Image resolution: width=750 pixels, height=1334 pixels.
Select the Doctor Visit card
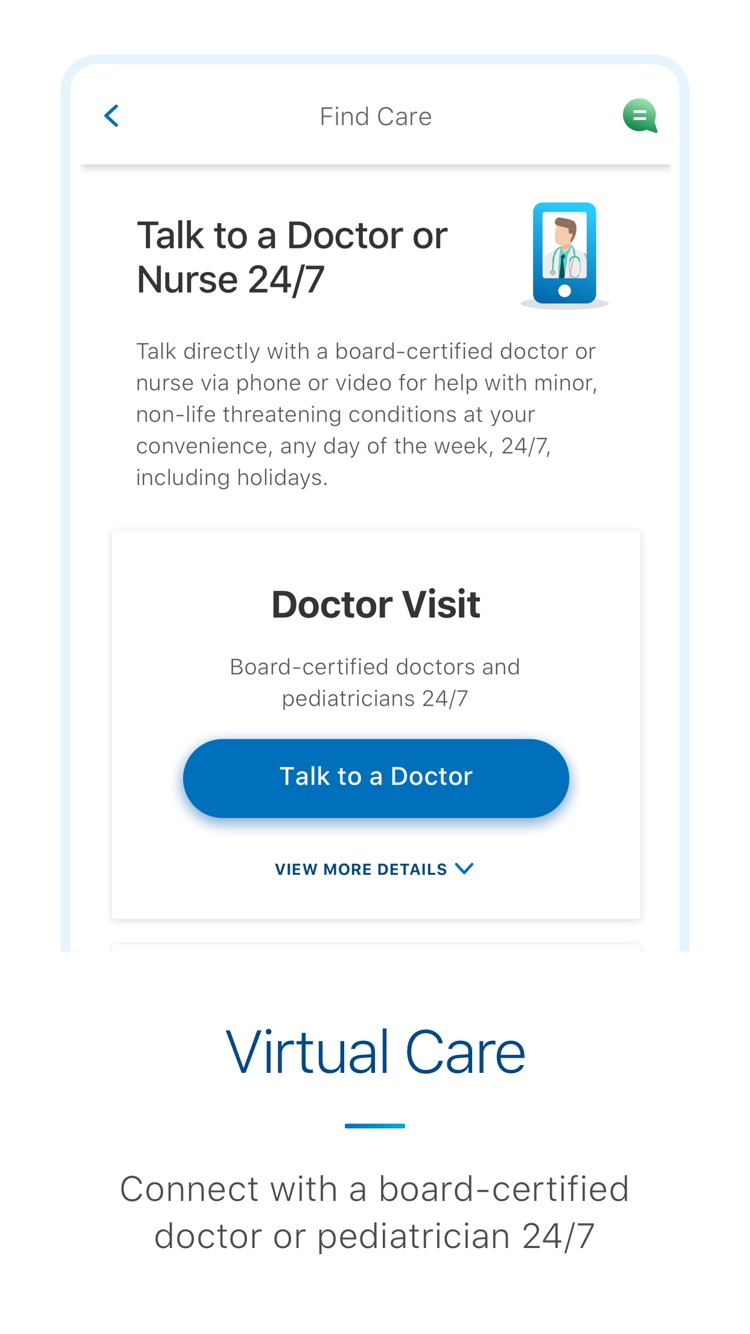(375, 723)
